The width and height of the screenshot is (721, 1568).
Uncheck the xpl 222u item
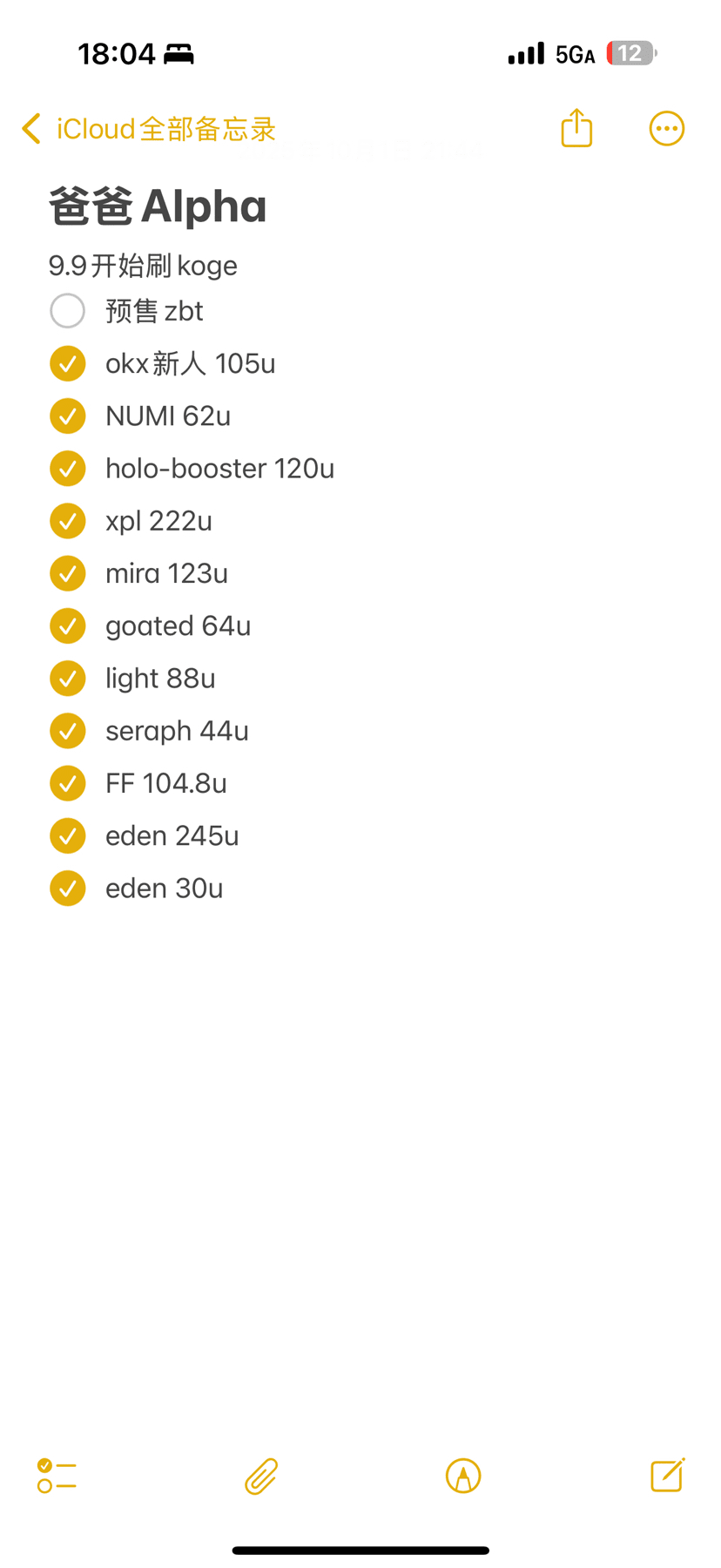[x=68, y=521]
